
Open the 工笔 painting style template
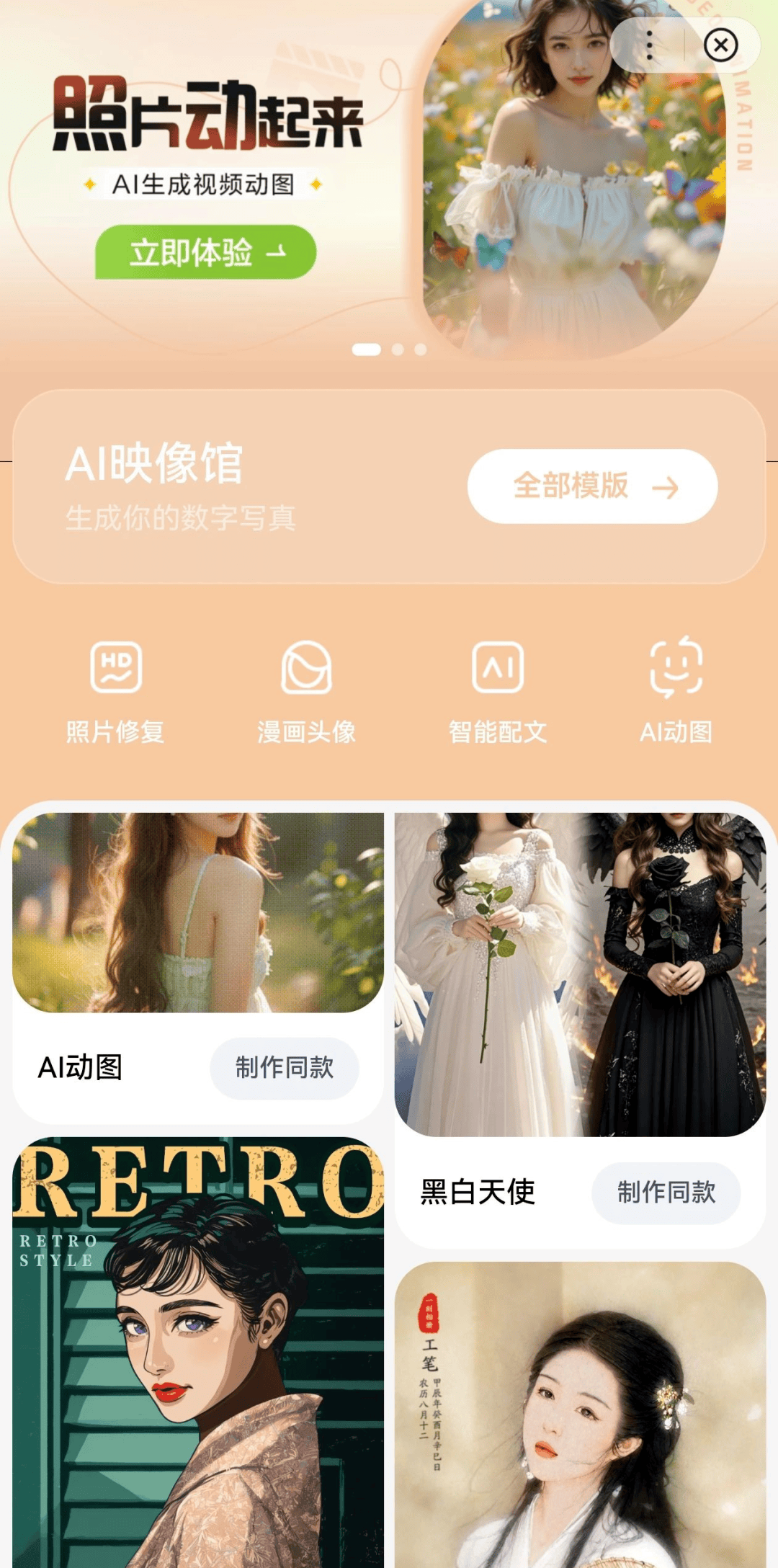point(580,1415)
